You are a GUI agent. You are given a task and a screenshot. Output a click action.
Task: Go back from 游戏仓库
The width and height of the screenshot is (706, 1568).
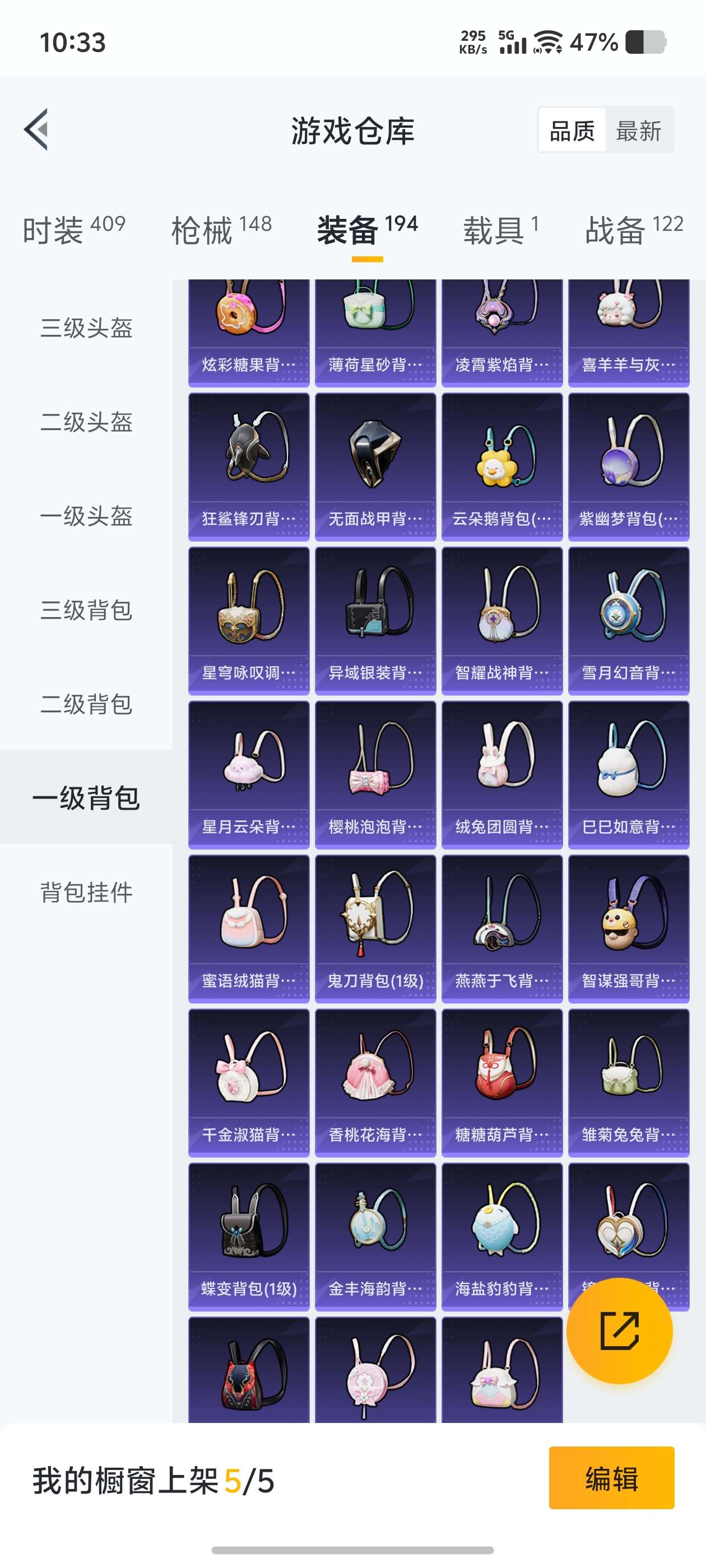coord(36,130)
